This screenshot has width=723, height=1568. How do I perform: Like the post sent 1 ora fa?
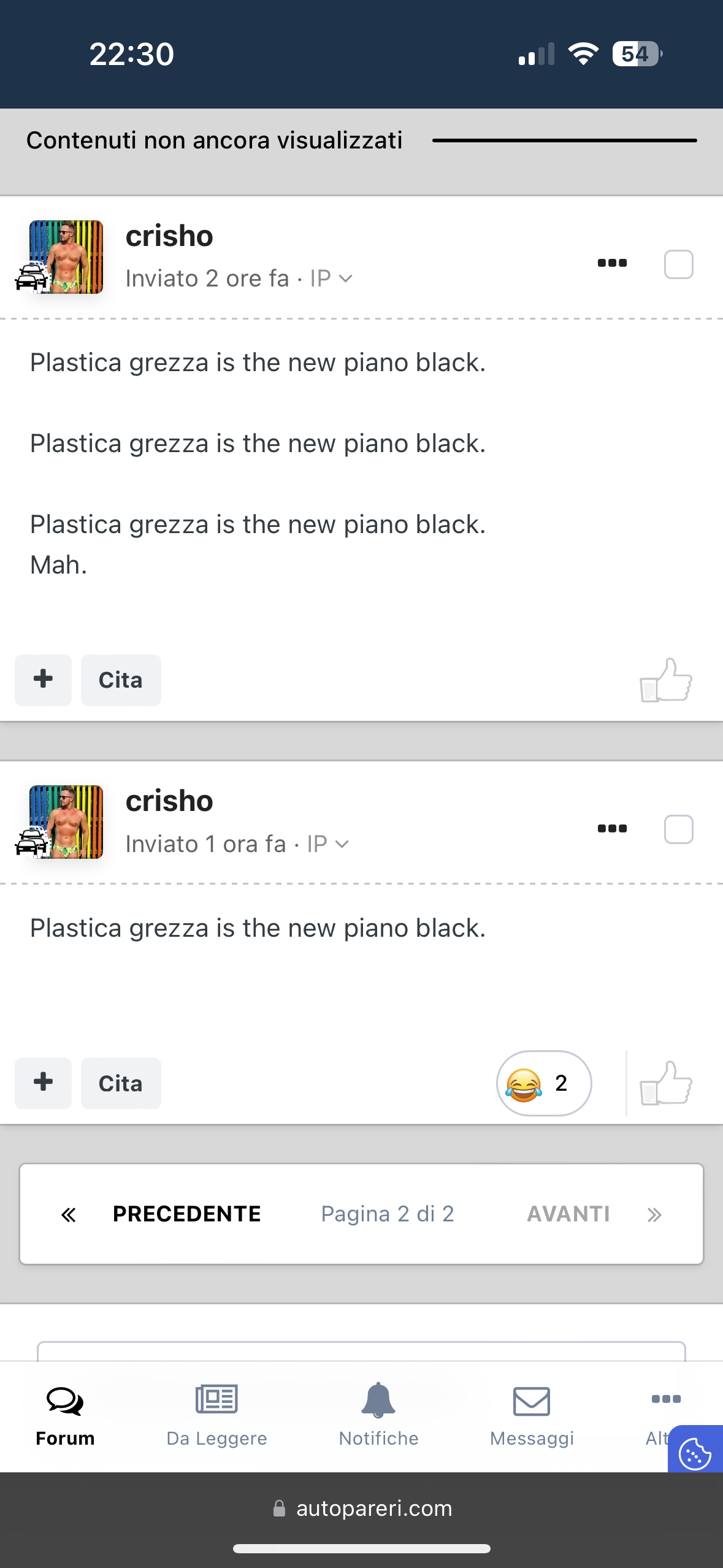(666, 1083)
